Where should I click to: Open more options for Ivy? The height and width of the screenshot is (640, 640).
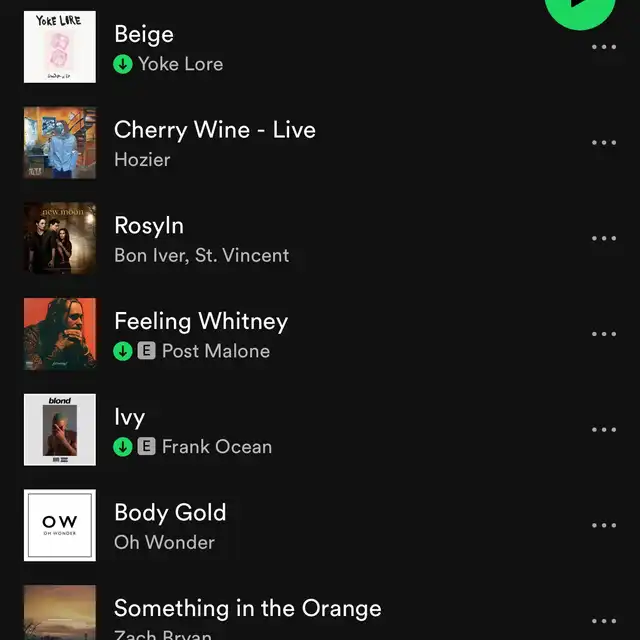click(603, 430)
